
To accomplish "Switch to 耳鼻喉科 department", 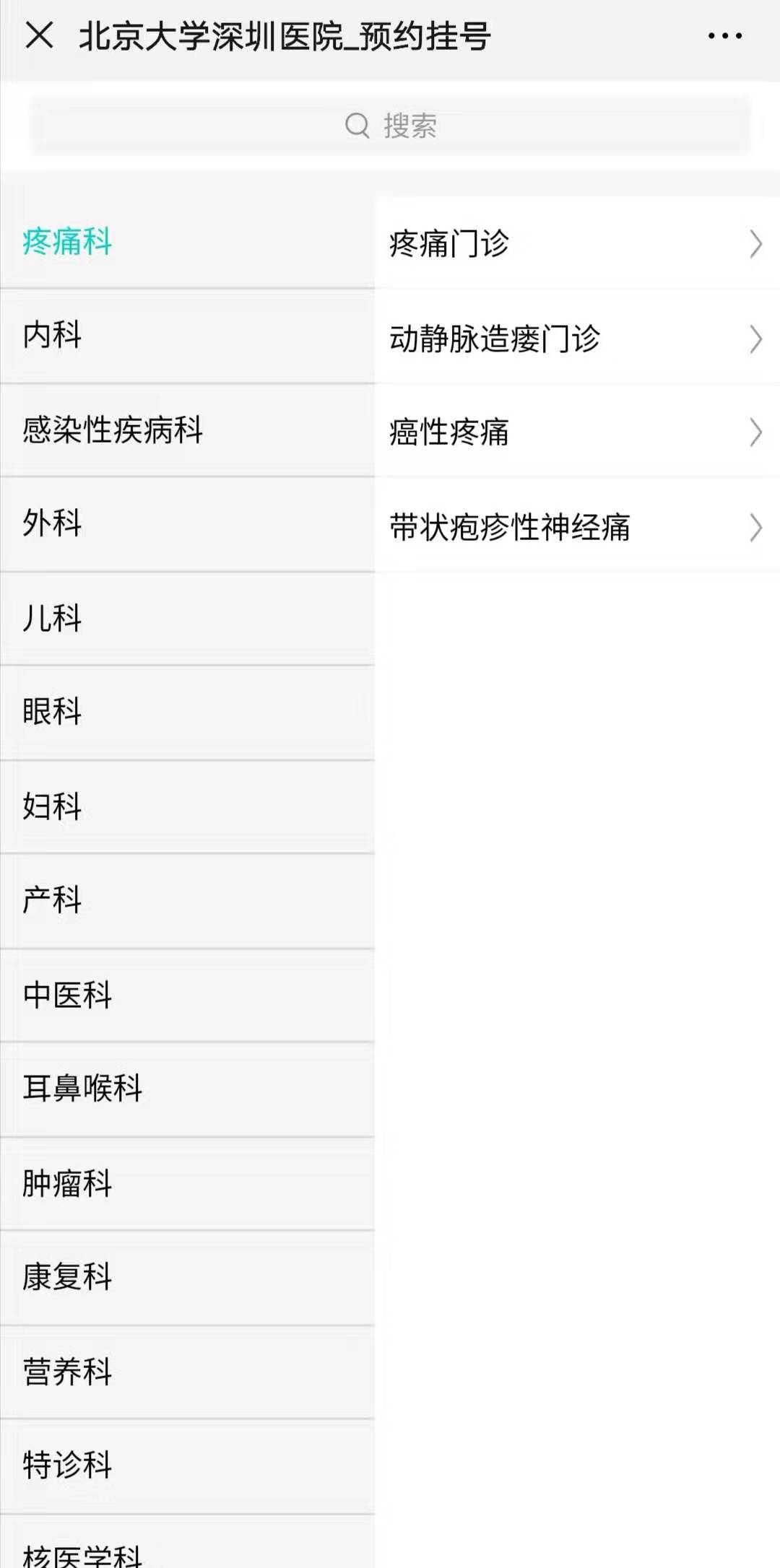I will point(186,1089).
